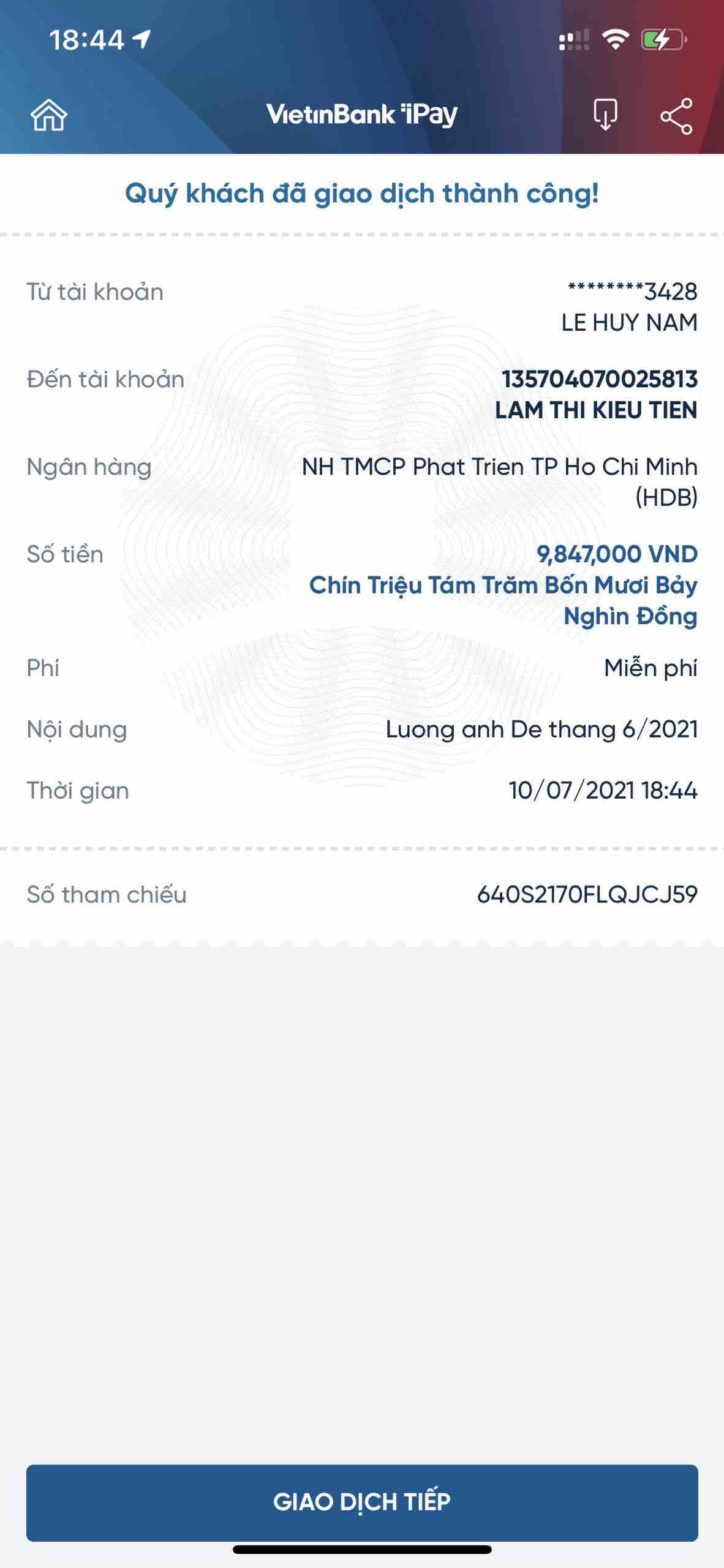
Task: Go to the VietinBank iPay home screen
Action: pos(49,115)
